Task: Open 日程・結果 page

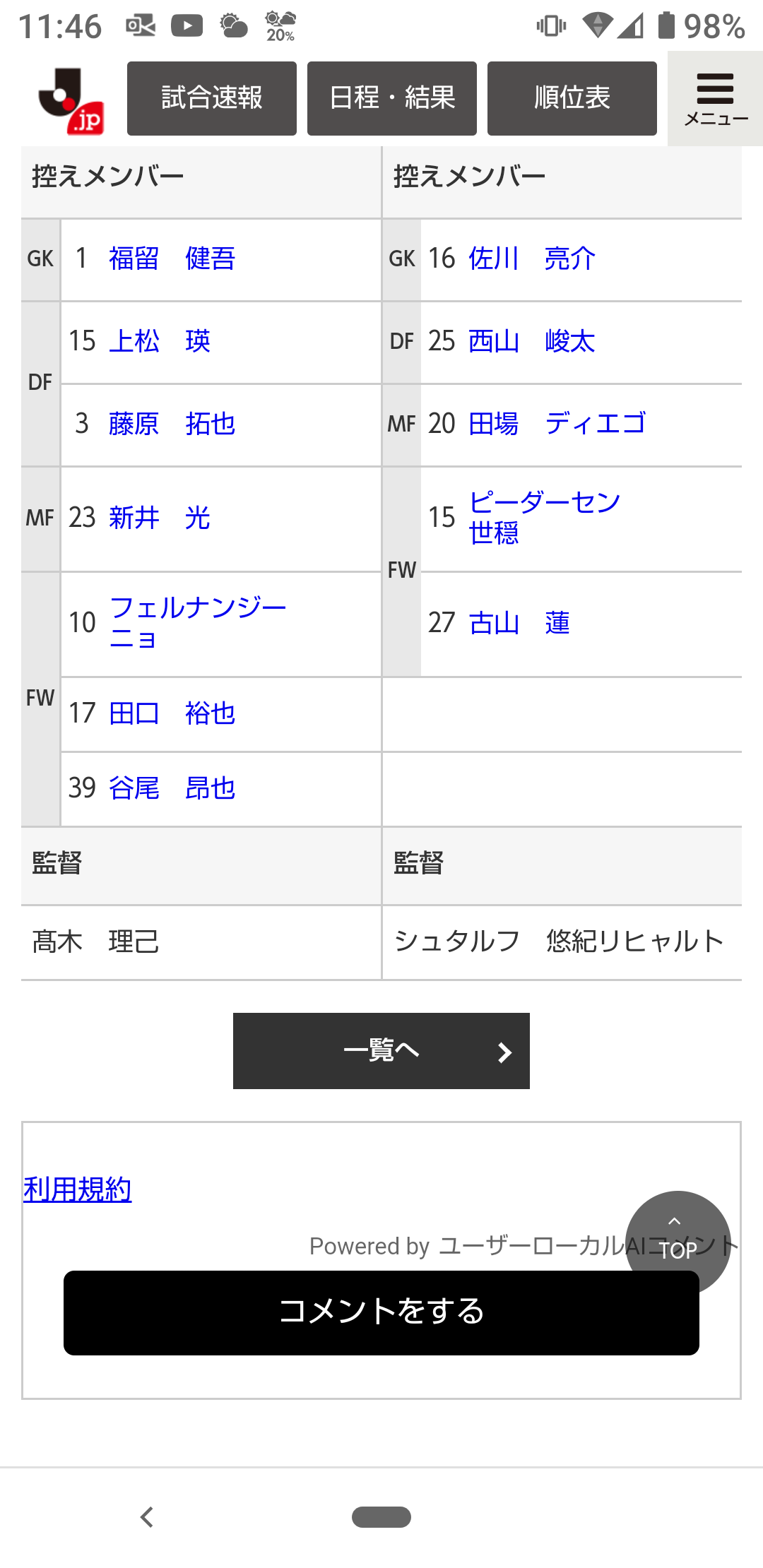Action: pyautogui.click(x=391, y=98)
